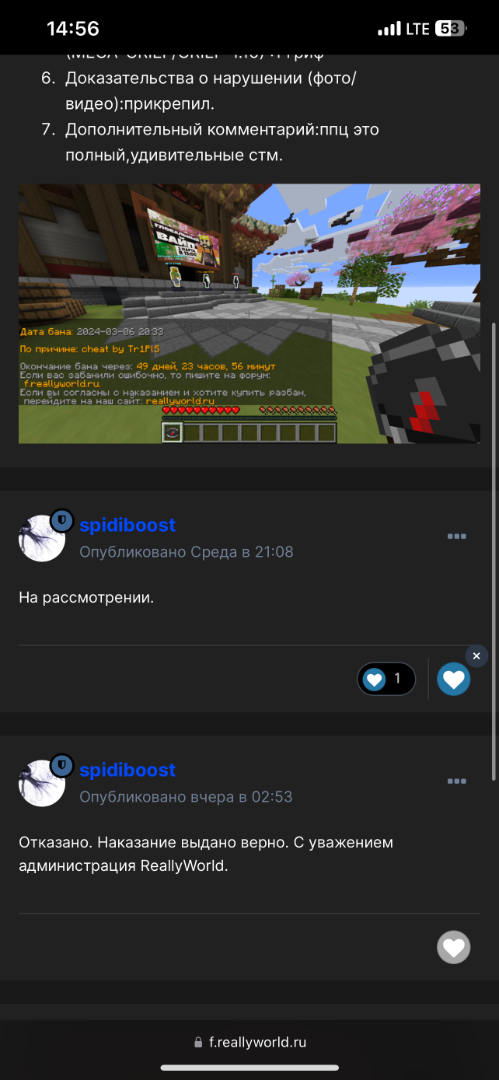
Task: Open the attached Minecraft ban screenshot
Action: [250, 313]
